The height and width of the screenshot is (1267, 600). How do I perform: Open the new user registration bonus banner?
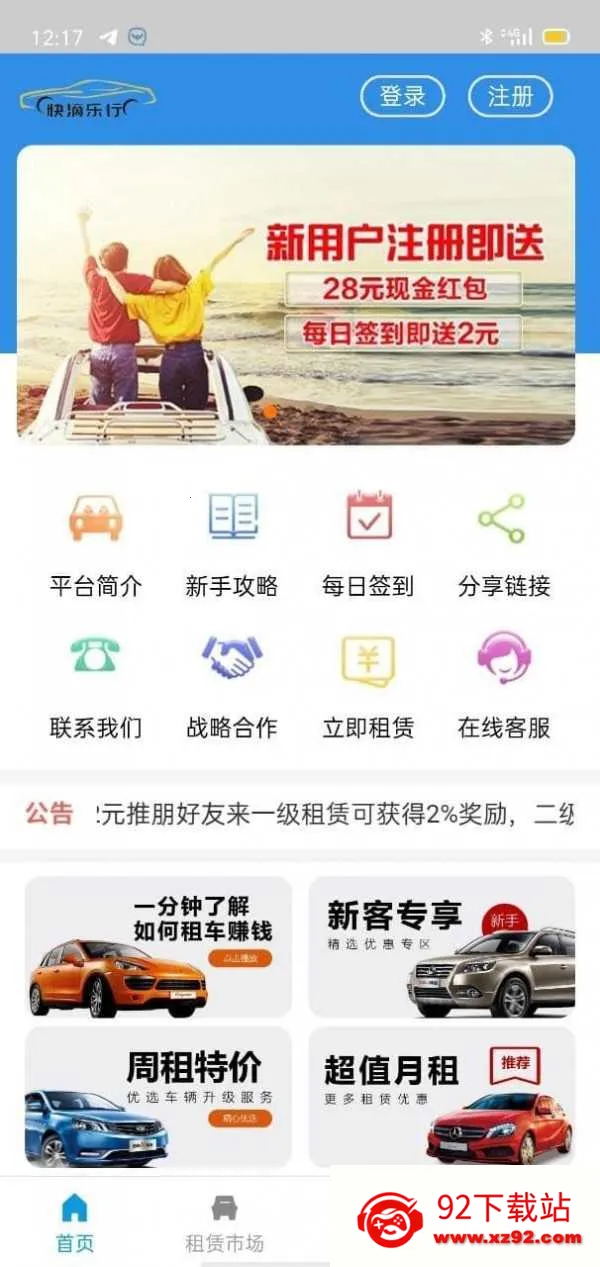pyautogui.click(x=296, y=295)
